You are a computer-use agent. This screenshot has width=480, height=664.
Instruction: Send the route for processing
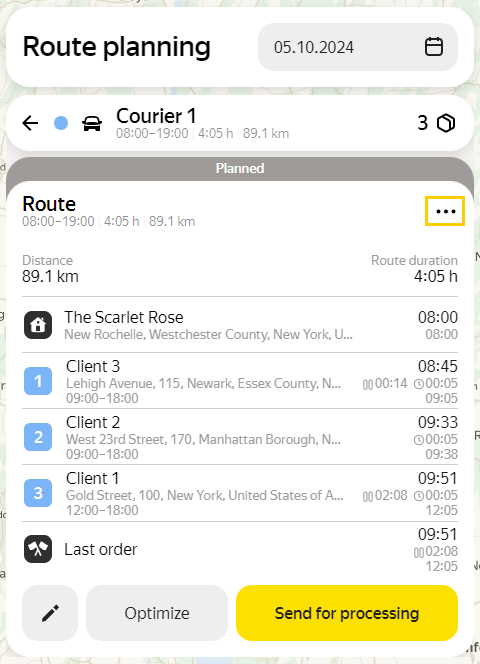click(x=347, y=613)
